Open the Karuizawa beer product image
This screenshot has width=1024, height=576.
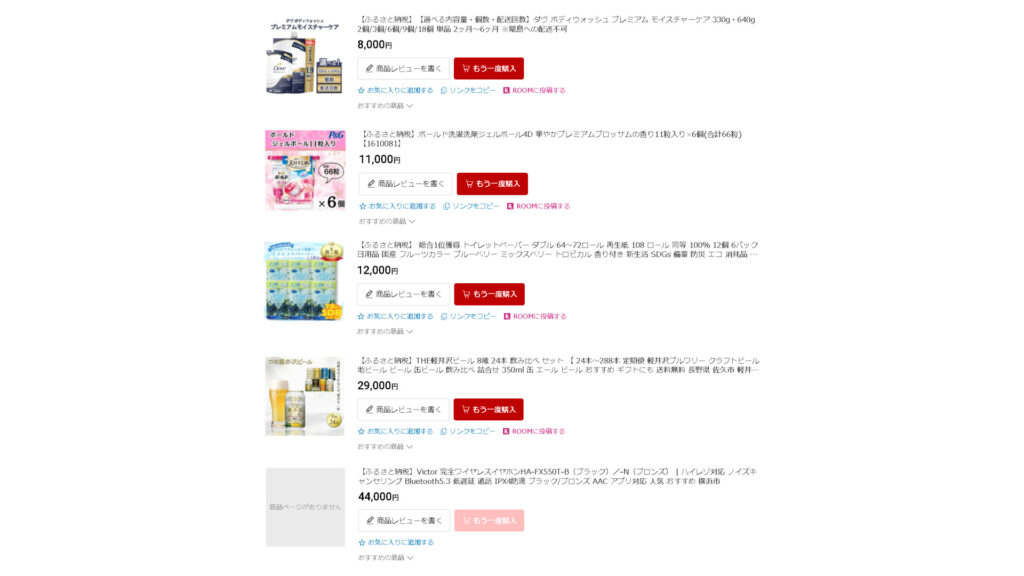click(305, 396)
